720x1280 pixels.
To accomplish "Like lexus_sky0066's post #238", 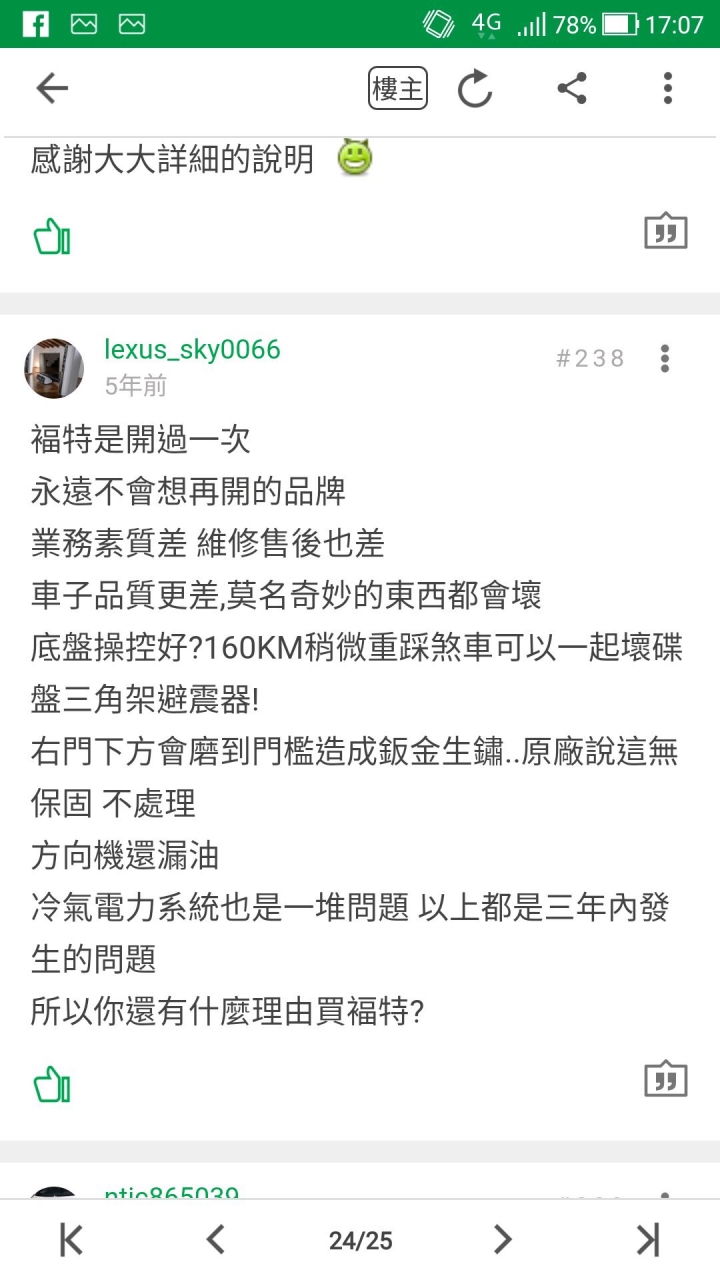I will pyautogui.click(x=52, y=1084).
